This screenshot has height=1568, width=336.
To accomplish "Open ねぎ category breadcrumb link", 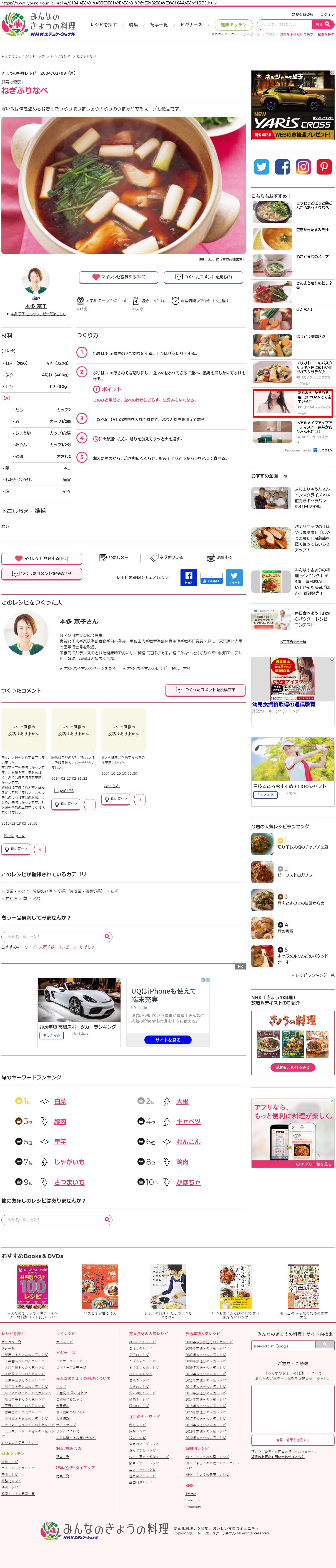I will [114, 890].
